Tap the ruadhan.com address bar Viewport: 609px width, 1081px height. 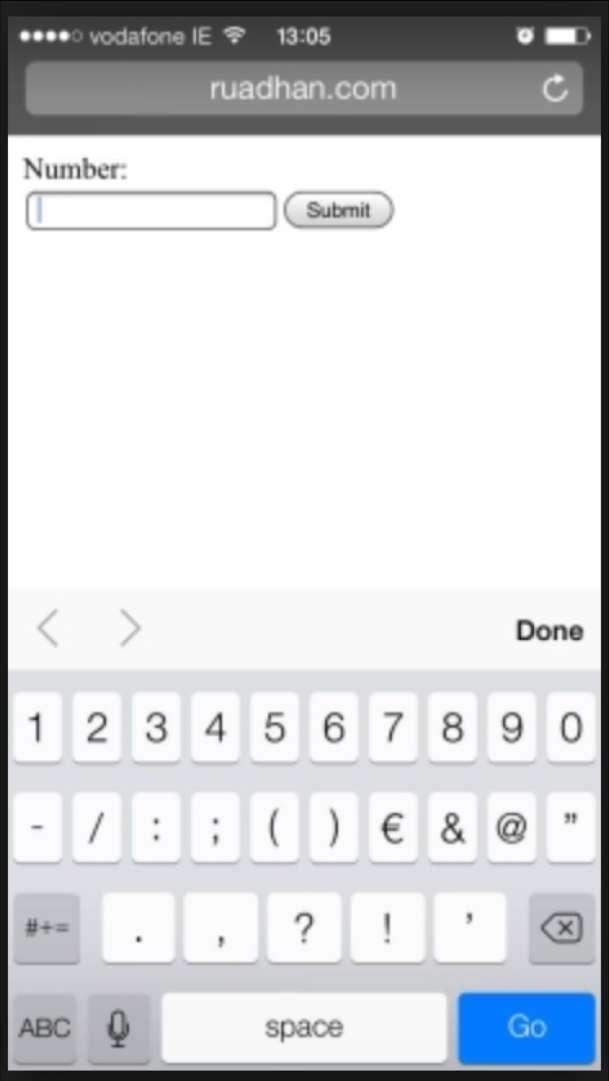point(302,89)
